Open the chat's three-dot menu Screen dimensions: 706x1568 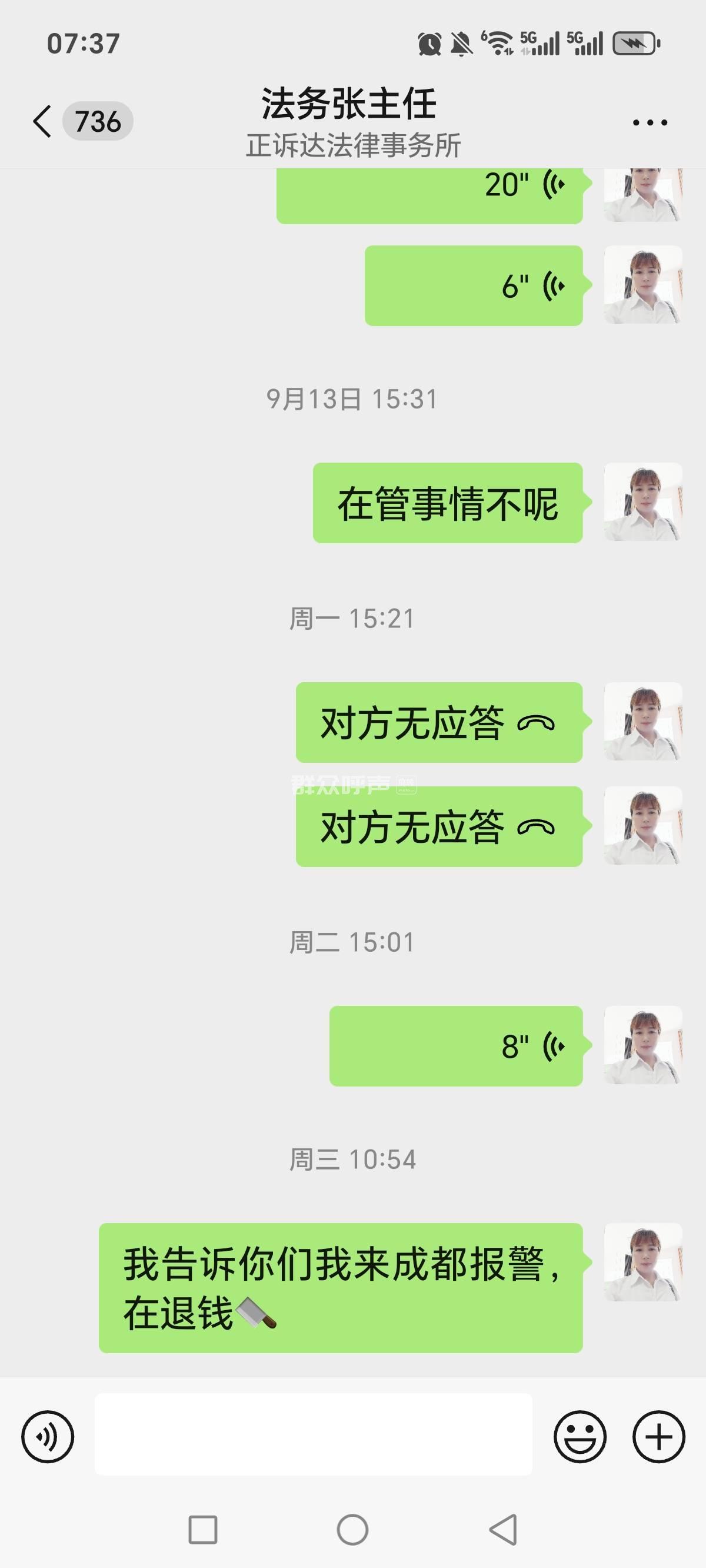650,122
